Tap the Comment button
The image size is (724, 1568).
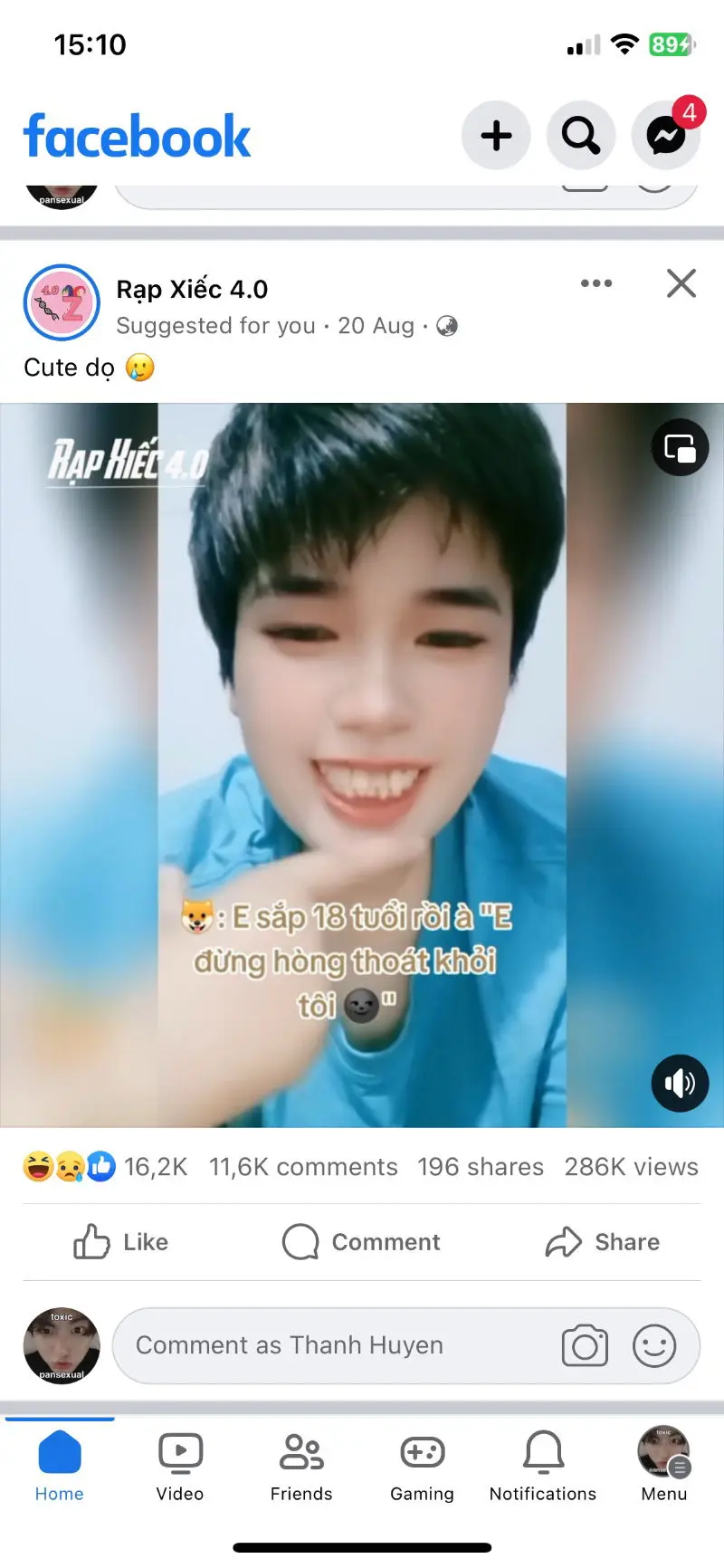click(362, 1242)
